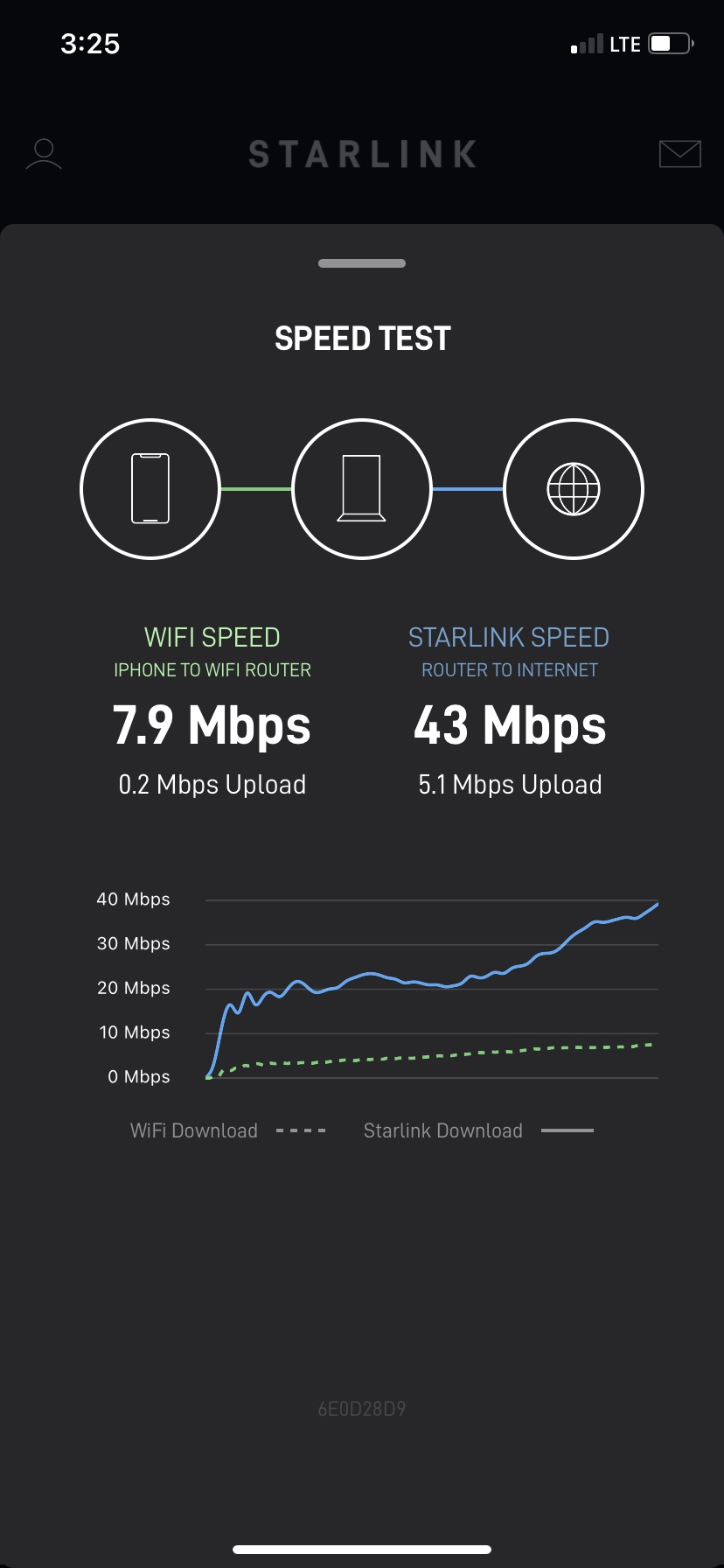Image resolution: width=724 pixels, height=1568 pixels.
Task: Open the account profile icon
Action: tap(44, 154)
